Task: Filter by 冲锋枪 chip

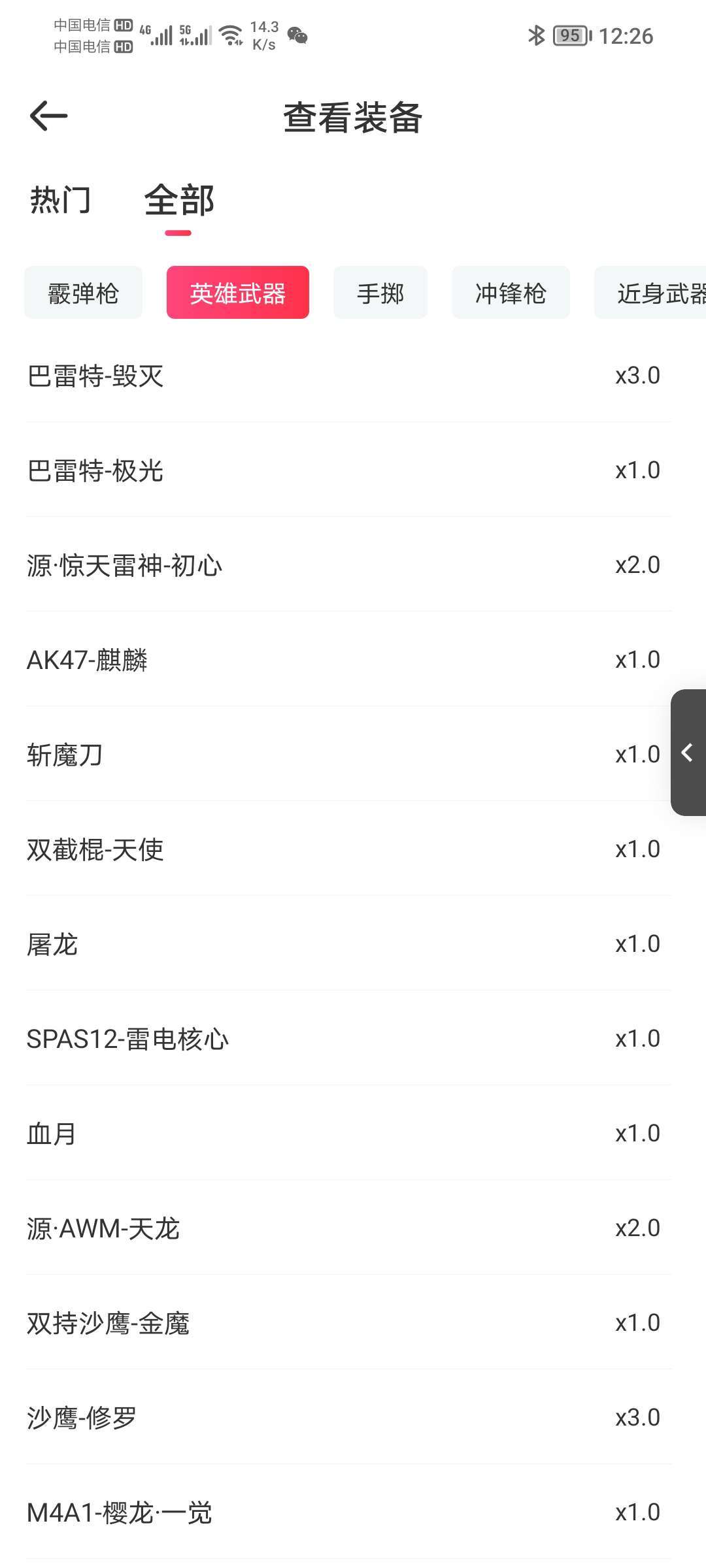Action: tap(511, 293)
